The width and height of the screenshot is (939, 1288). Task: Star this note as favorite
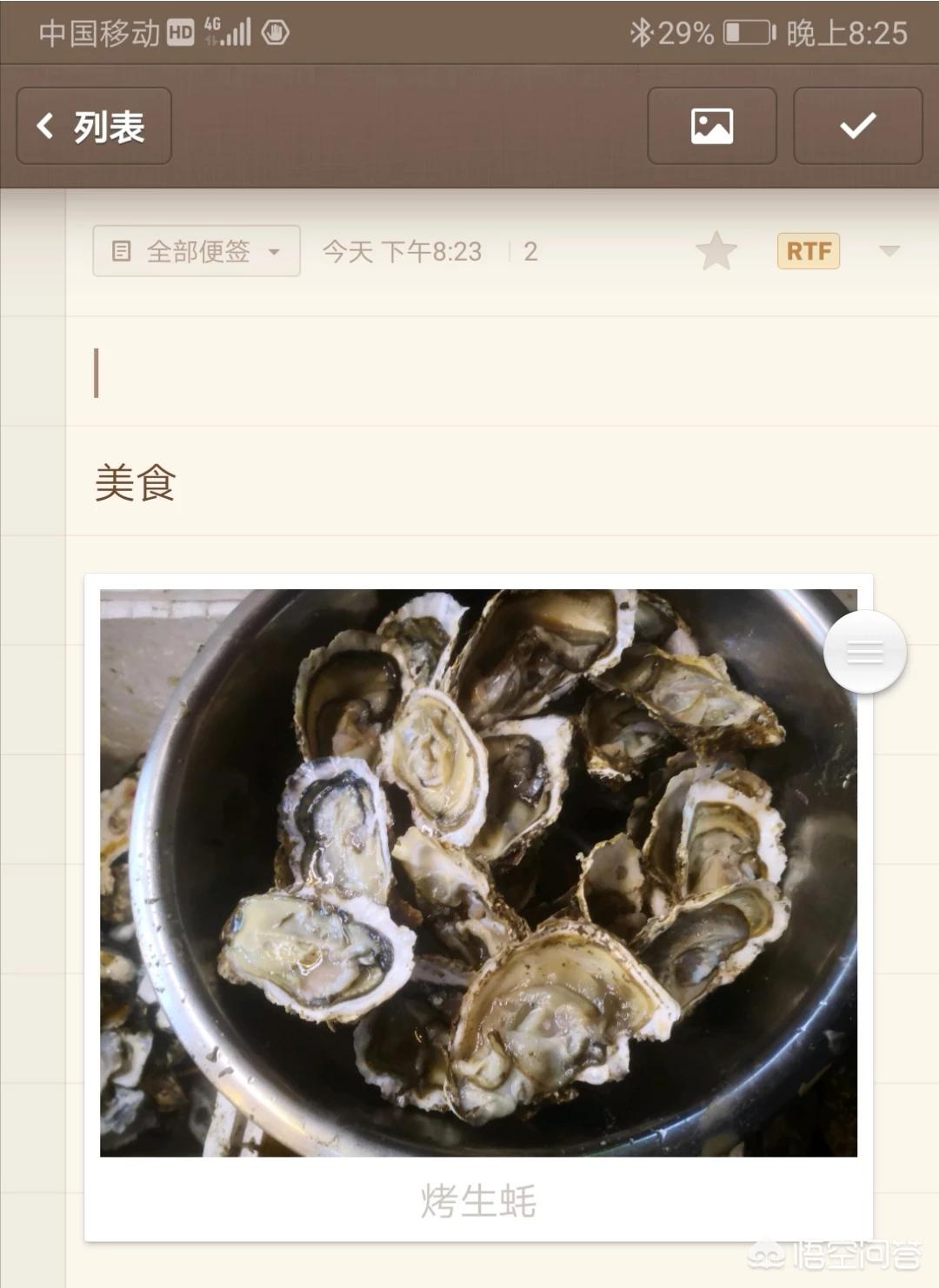(x=716, y=251)
